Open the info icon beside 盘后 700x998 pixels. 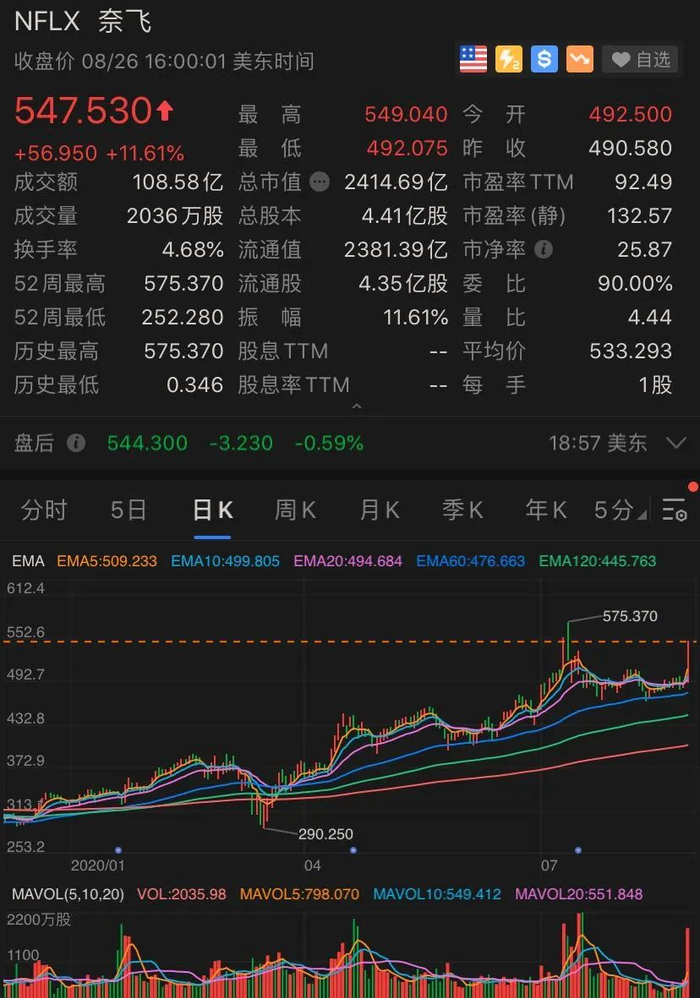[x=76, y=443]
